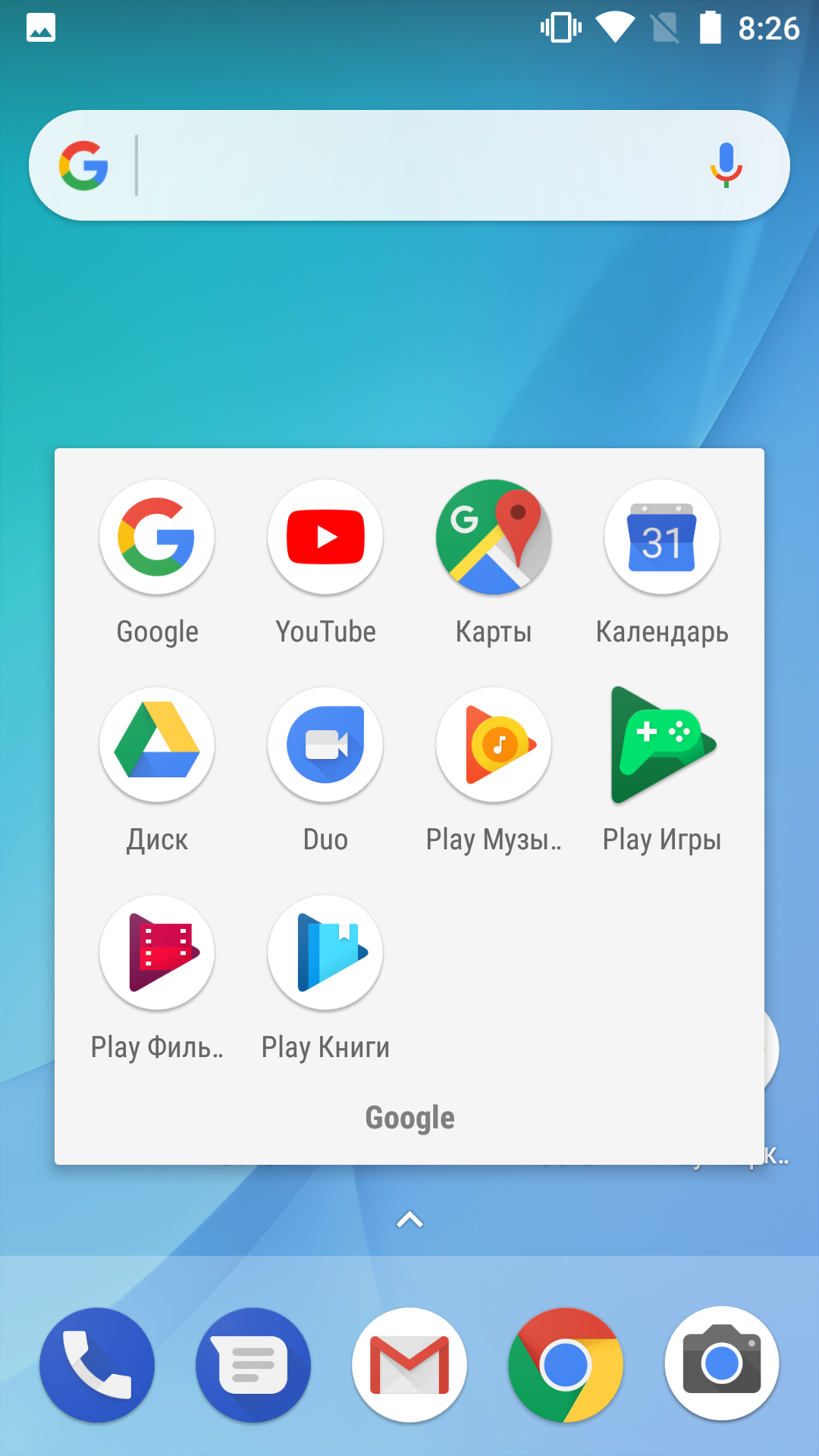The image size is (819, 1456).
Task: Open Play Игры
Action: click(662, 745)
